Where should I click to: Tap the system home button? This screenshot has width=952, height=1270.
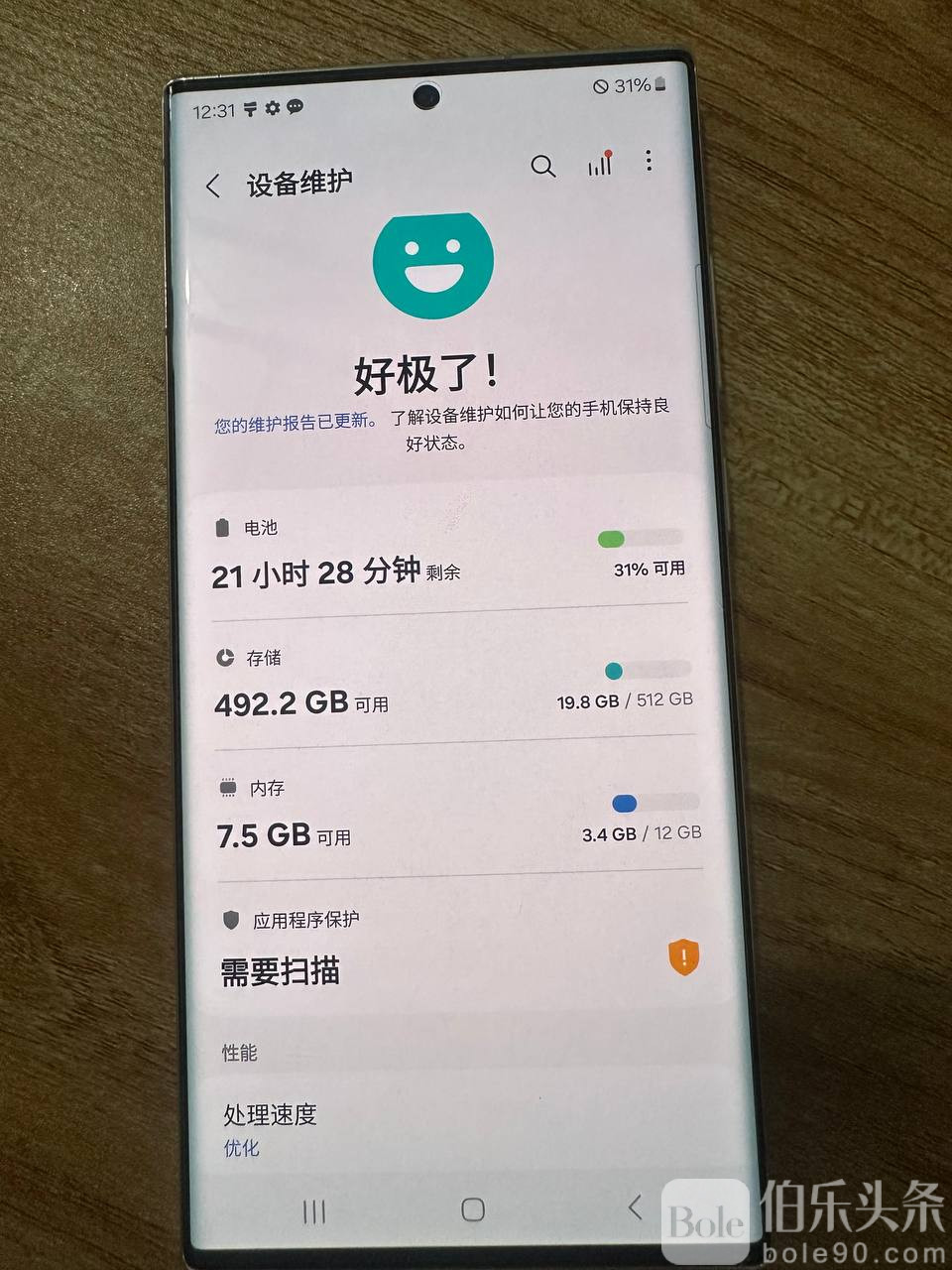click(x=473, y=1208)
